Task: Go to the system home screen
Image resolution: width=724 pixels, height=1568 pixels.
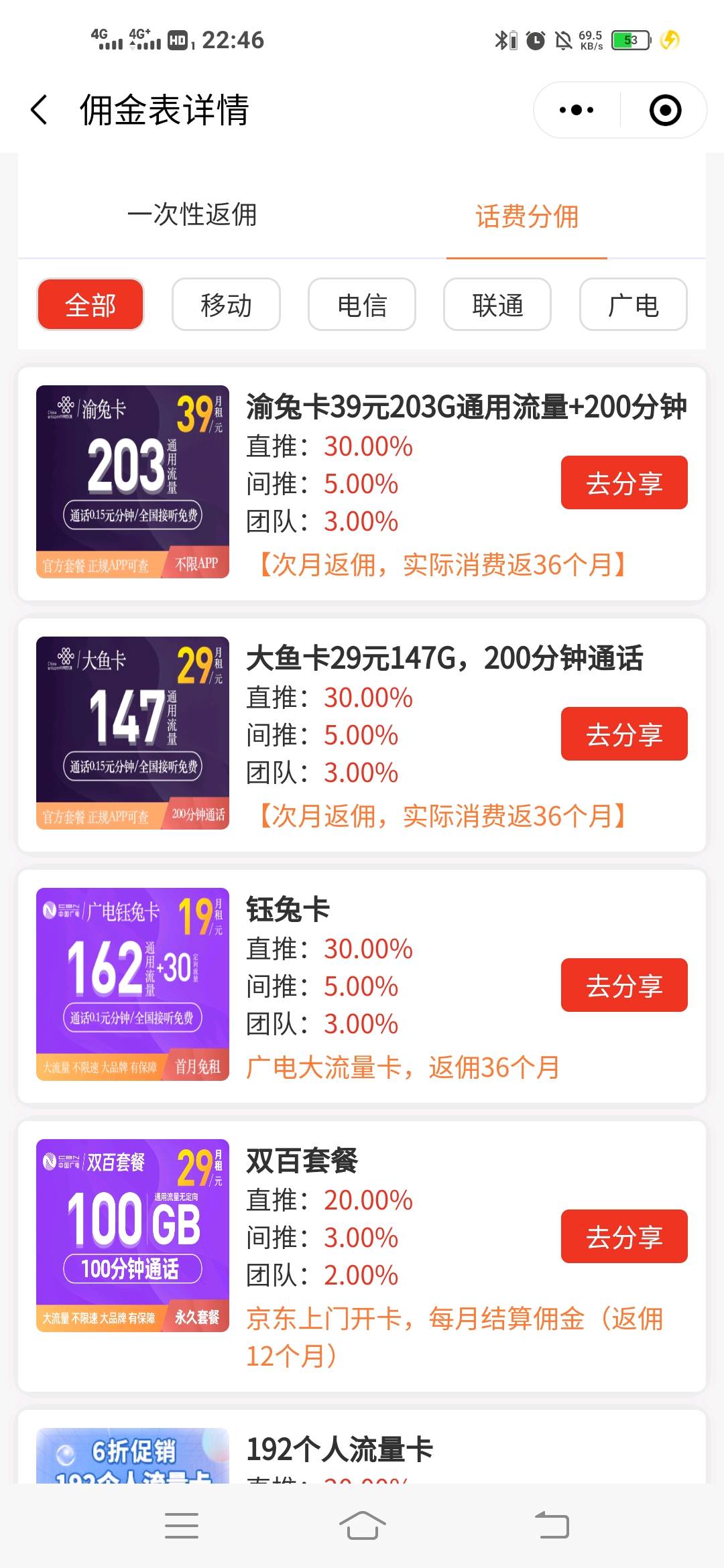Action: 362,1526
